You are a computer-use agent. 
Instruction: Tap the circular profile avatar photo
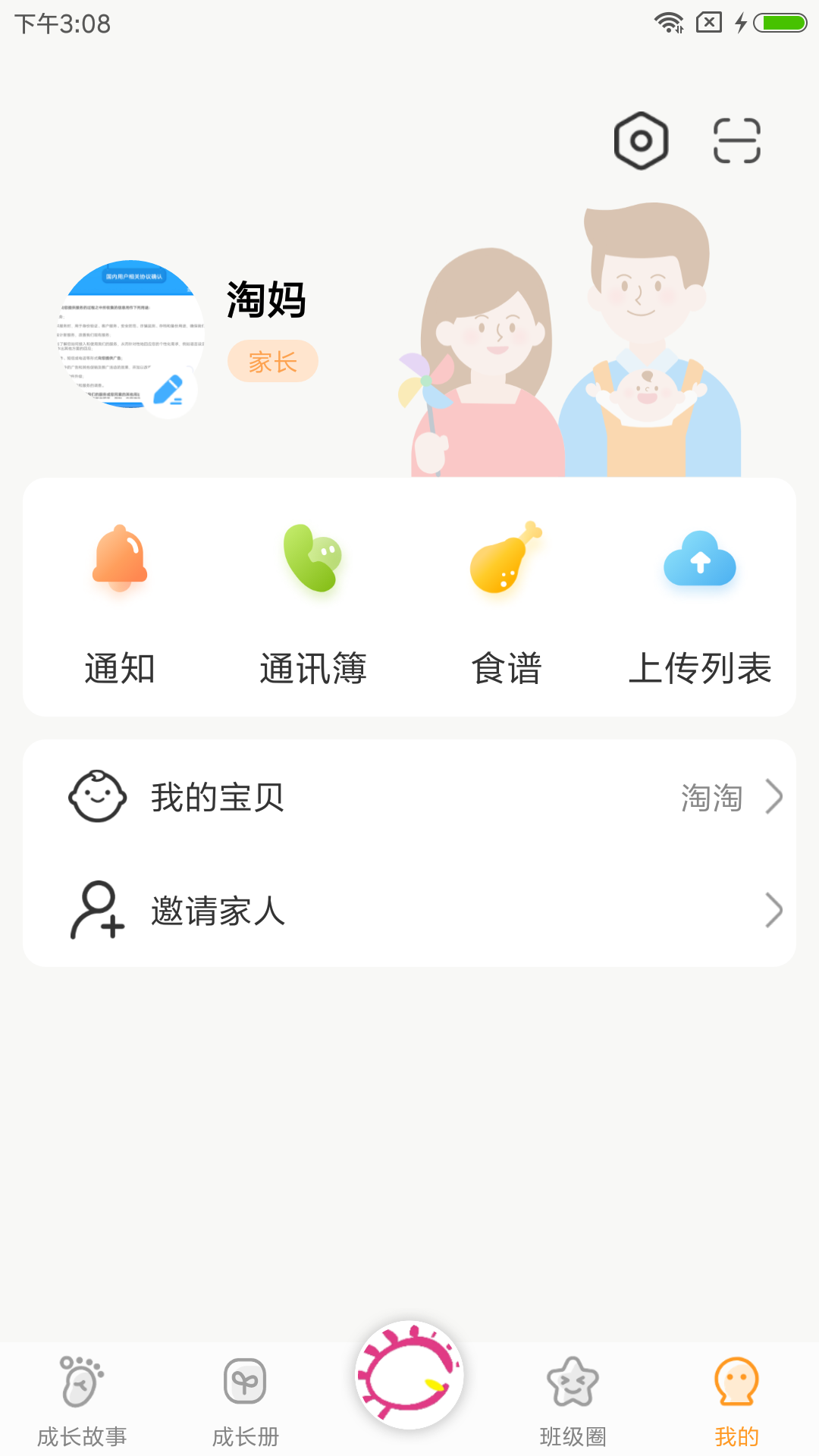pos(130,334)
